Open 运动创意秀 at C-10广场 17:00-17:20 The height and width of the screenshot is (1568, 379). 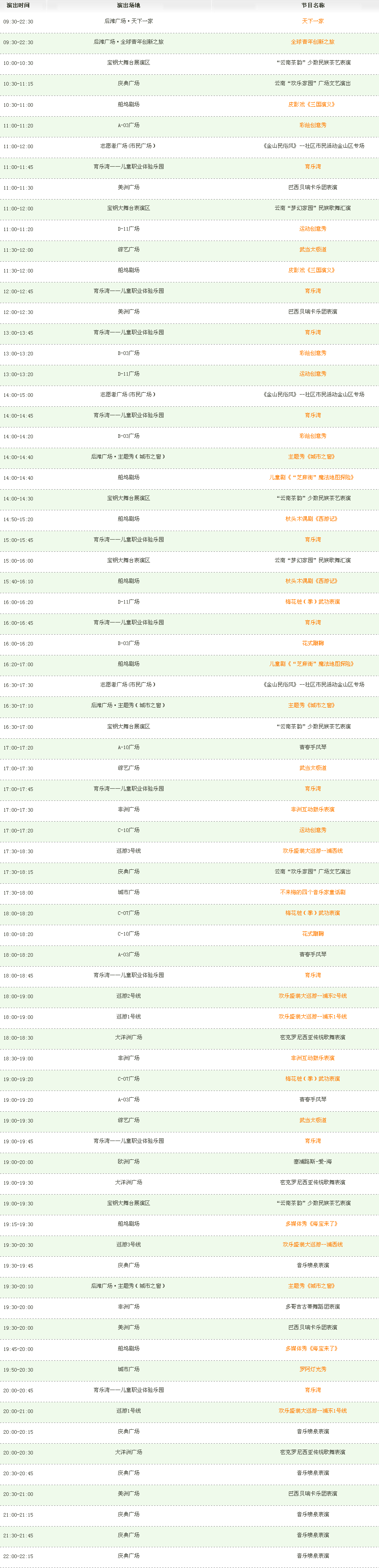(x=313, y=830)
